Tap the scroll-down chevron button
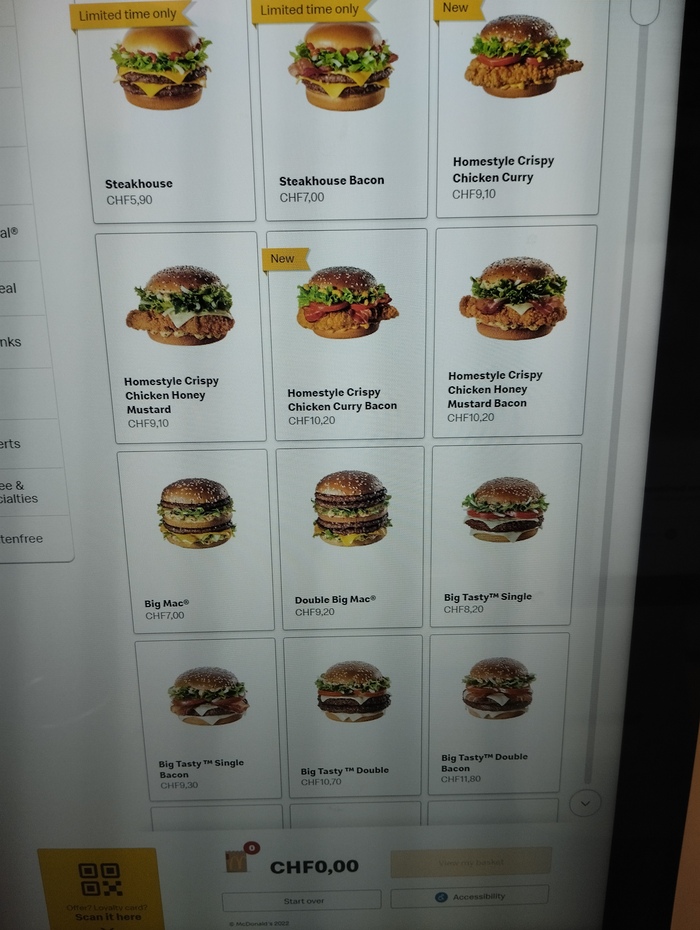Image resolution: width=700 pixels, height=930 pixels. (585, 802)
